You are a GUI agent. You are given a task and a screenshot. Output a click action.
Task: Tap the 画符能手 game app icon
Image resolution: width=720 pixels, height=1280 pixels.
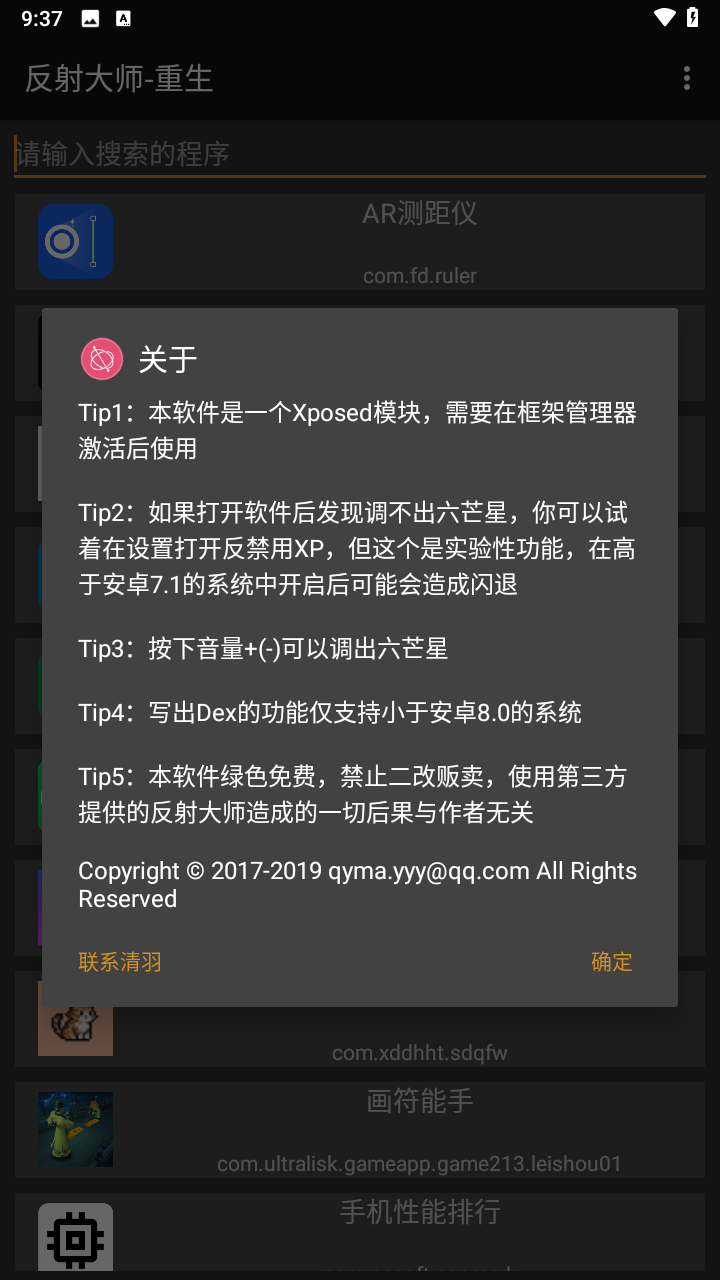[x=75, y=1129]
